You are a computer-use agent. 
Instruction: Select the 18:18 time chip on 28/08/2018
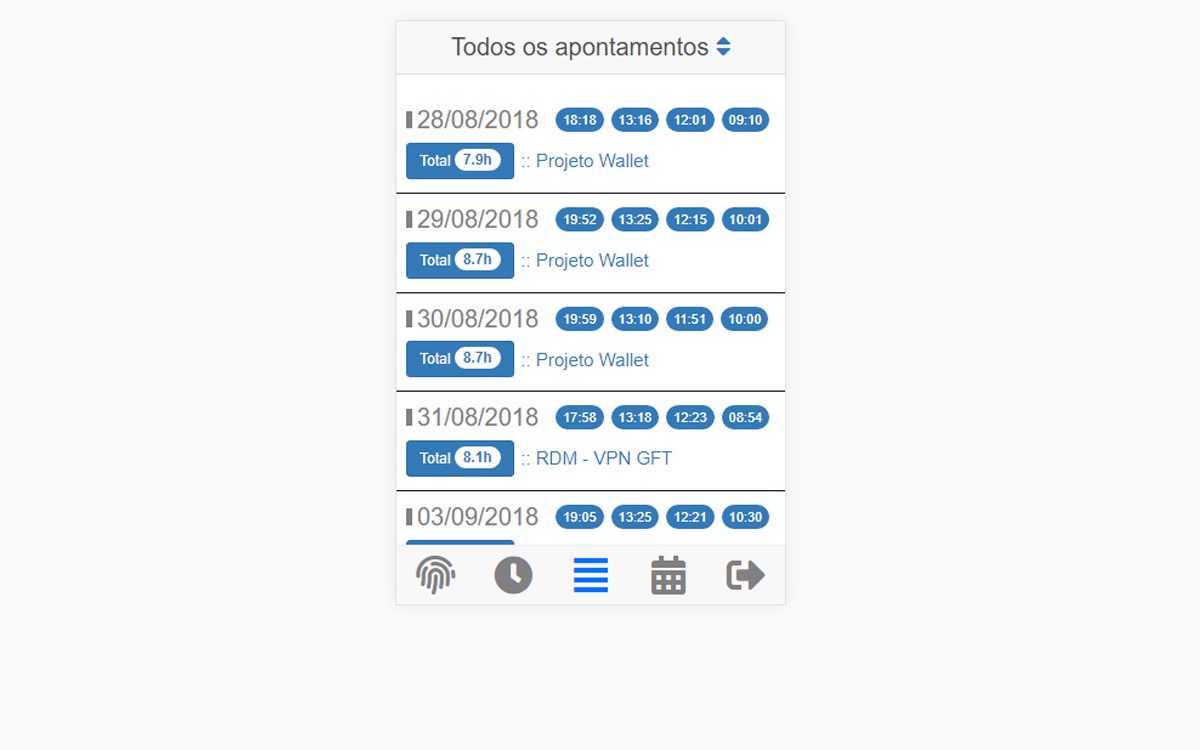[x=580, y=120]
